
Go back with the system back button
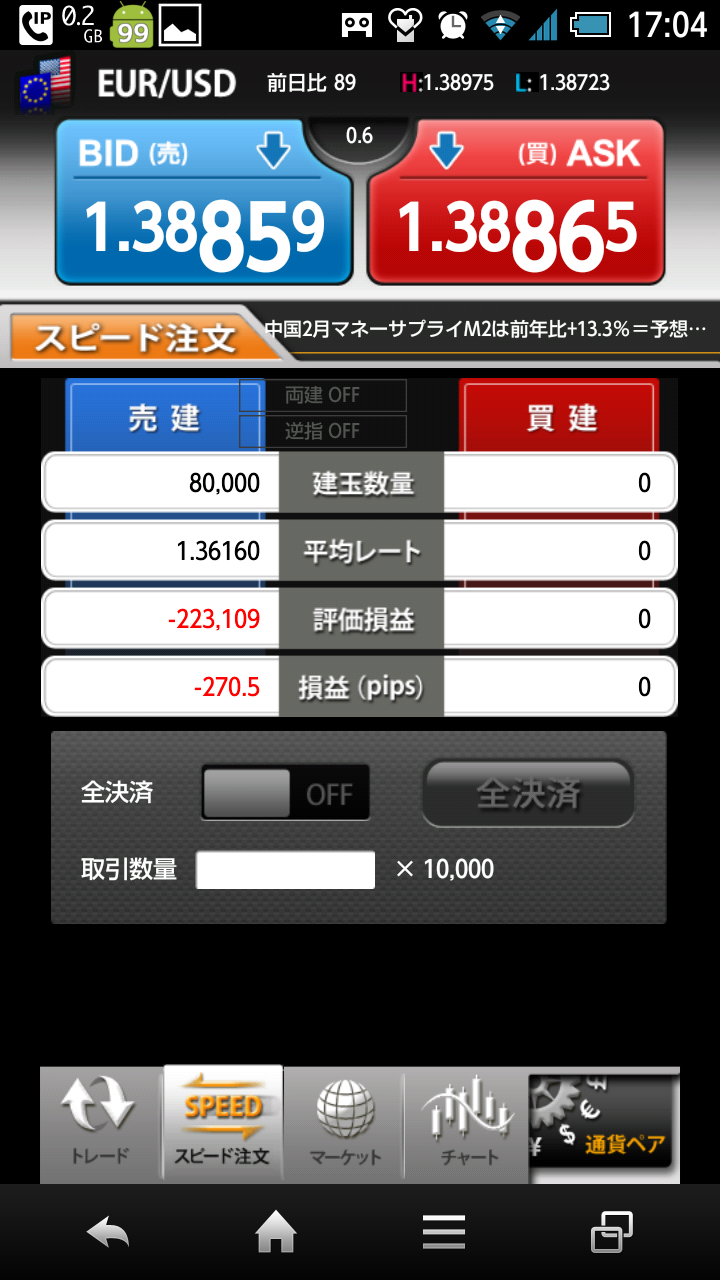(108, 1232)
